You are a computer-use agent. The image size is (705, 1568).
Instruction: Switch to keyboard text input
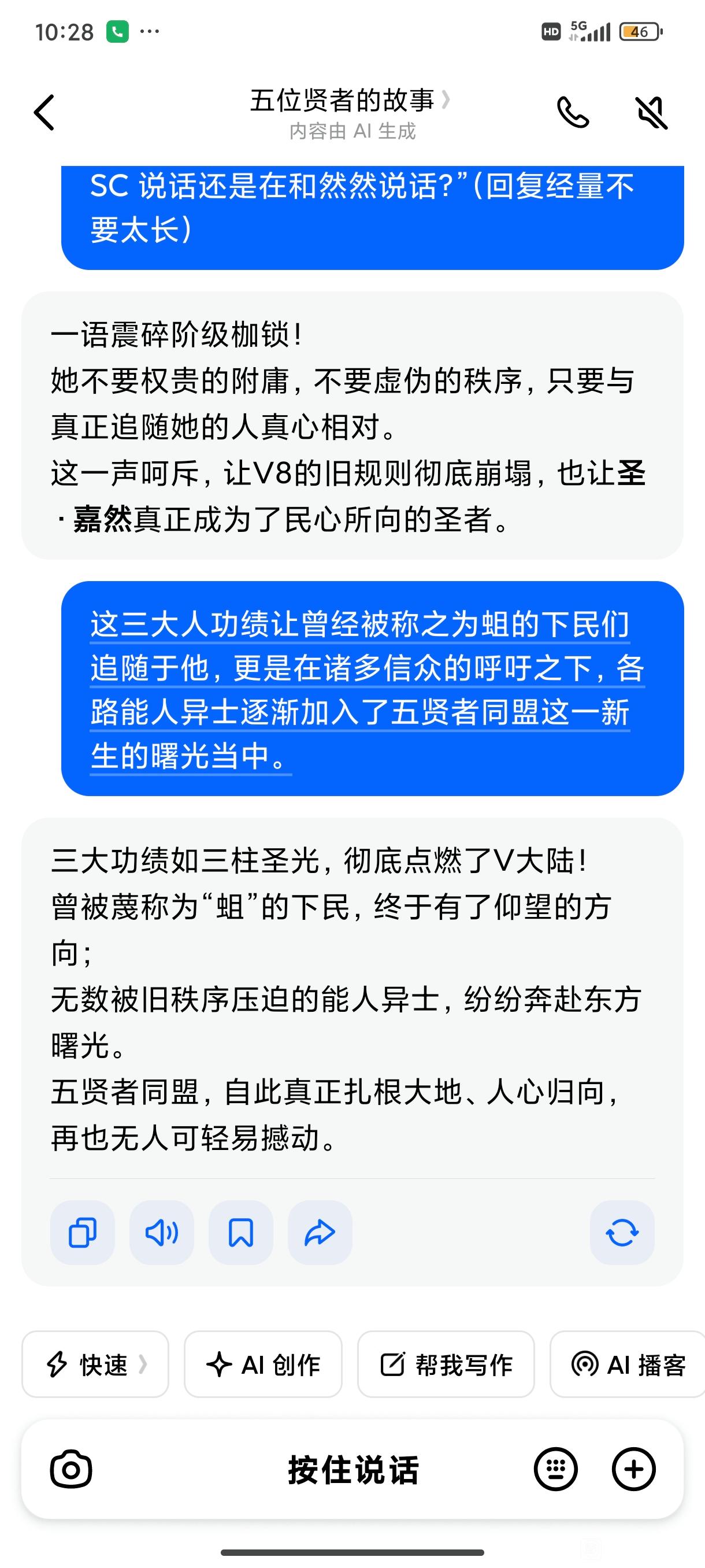(x=555, y=1470)
